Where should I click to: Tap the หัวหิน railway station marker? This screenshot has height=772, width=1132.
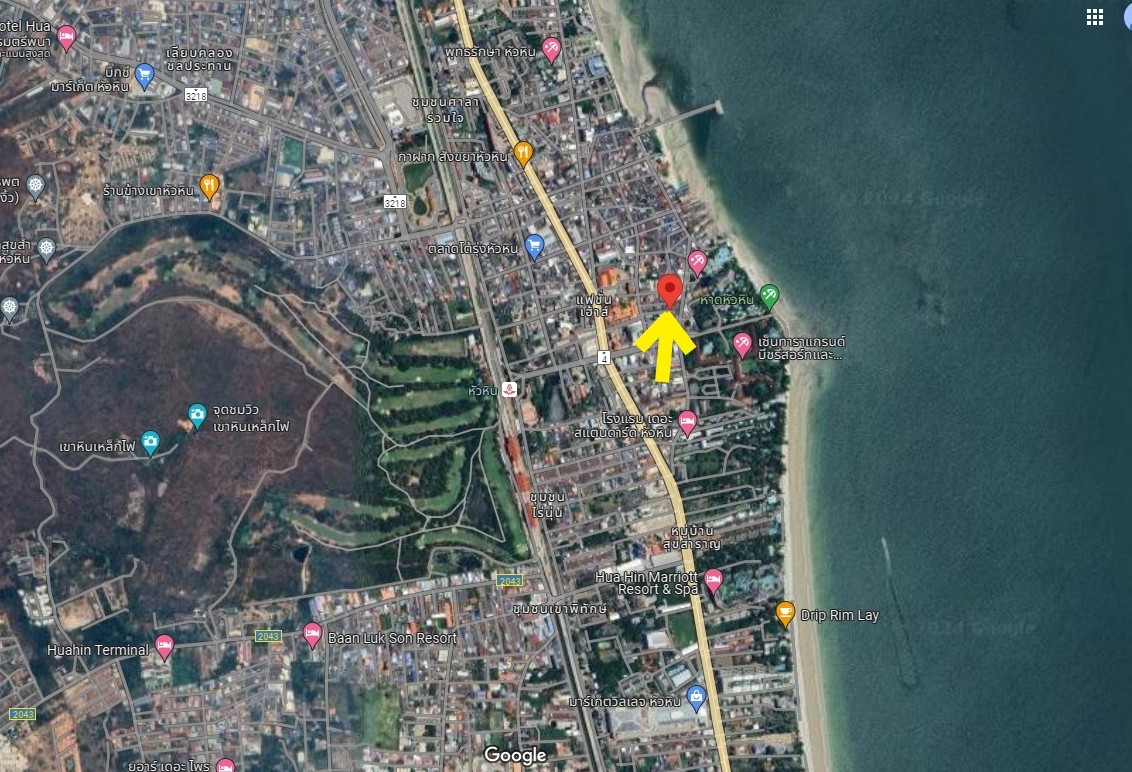(510, 389)
